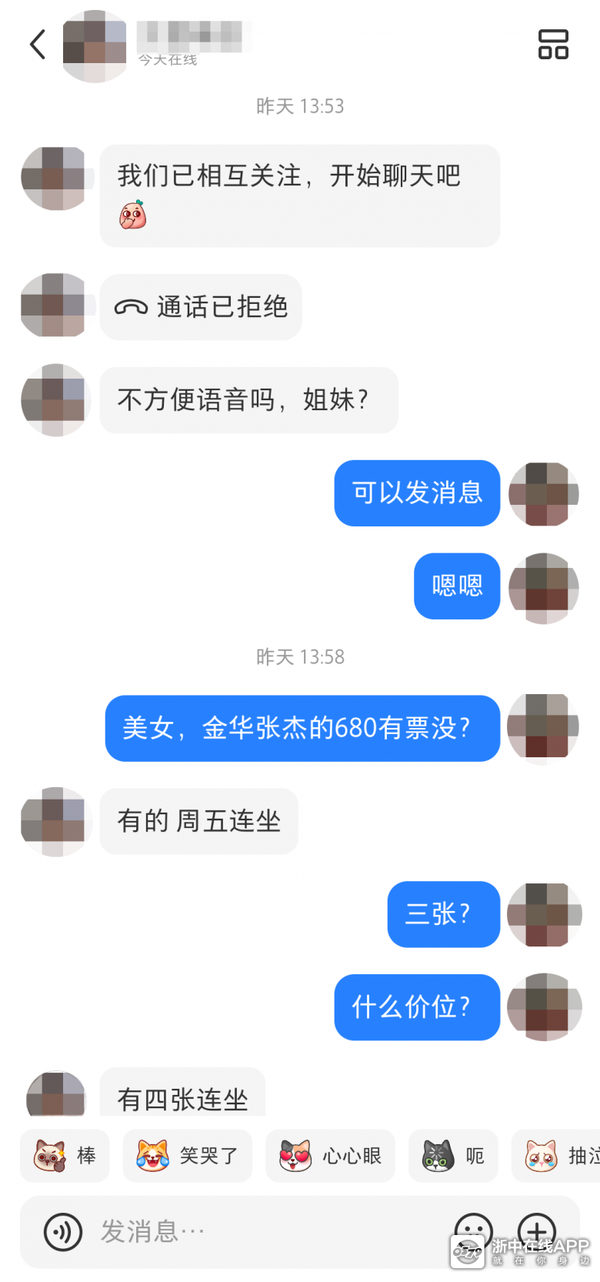
Task: Send the 棒 sticker quick reply
Action: click(x=66, y=1156)
